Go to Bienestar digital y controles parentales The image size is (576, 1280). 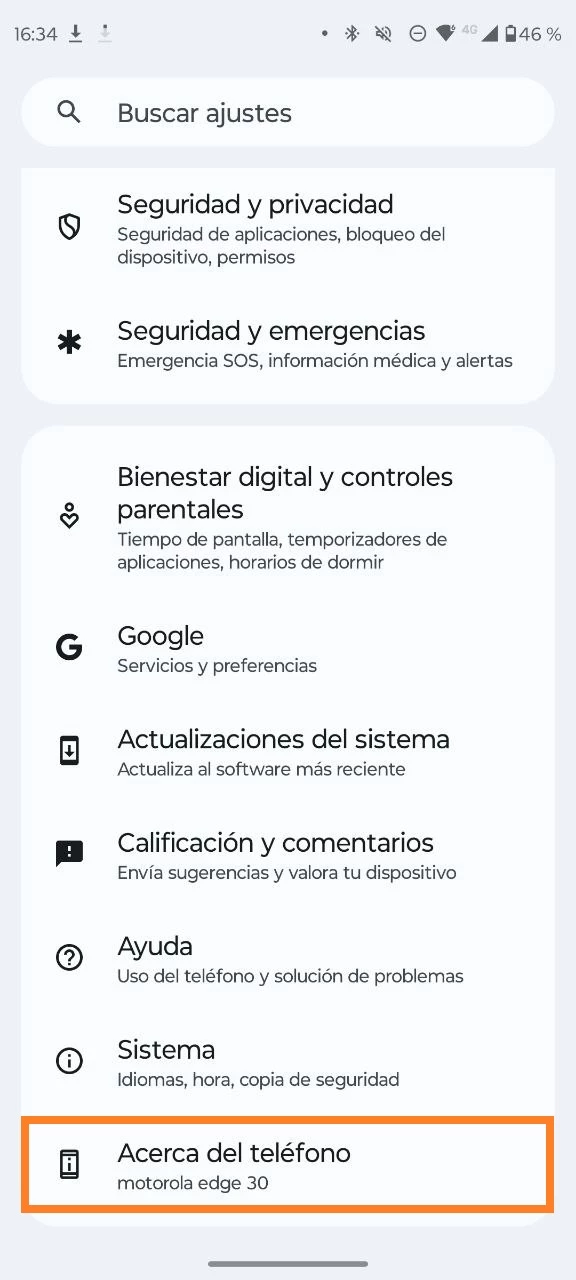(x=288, y=517)
